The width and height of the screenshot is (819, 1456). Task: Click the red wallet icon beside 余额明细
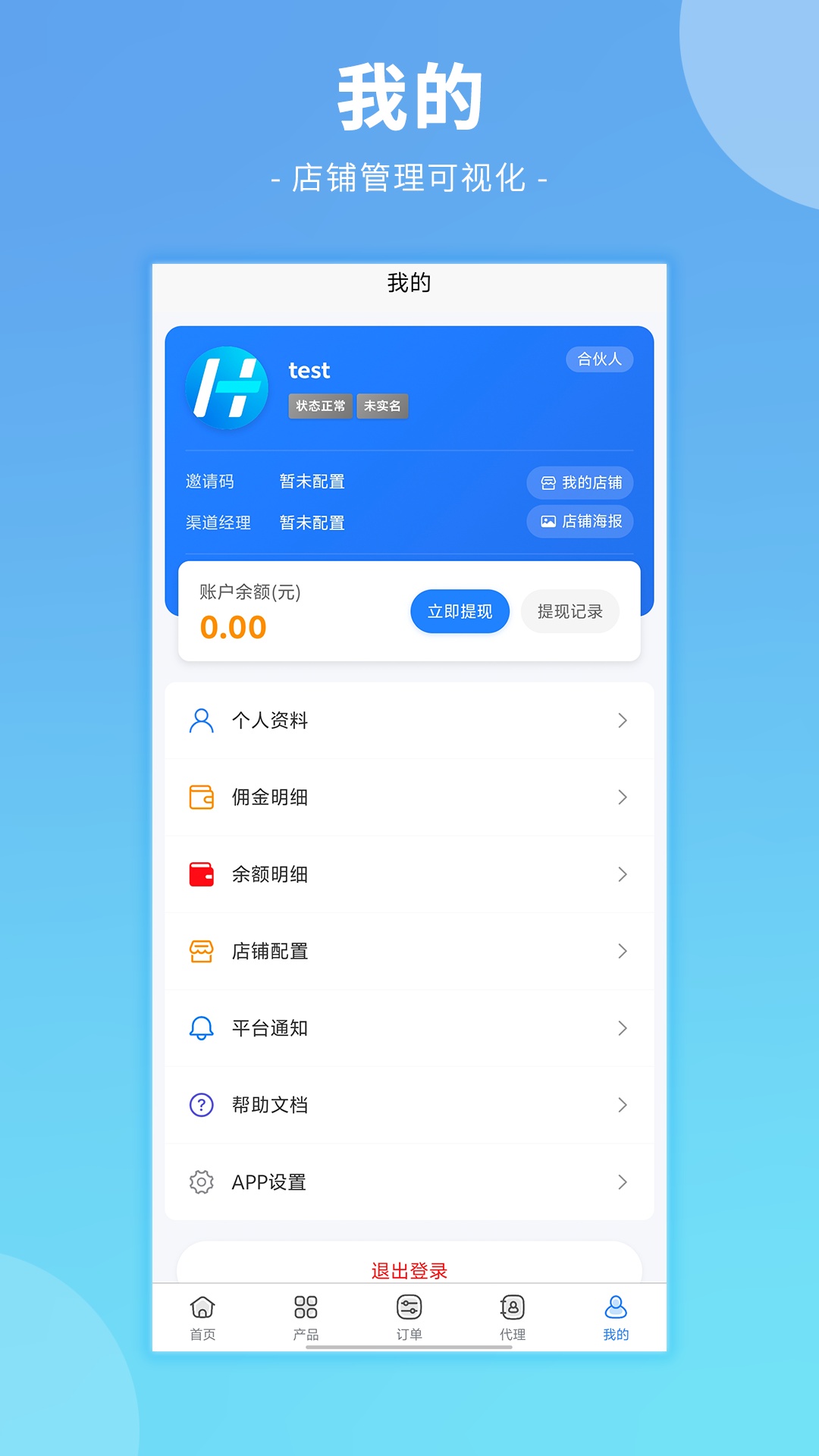tap(201, 874)
